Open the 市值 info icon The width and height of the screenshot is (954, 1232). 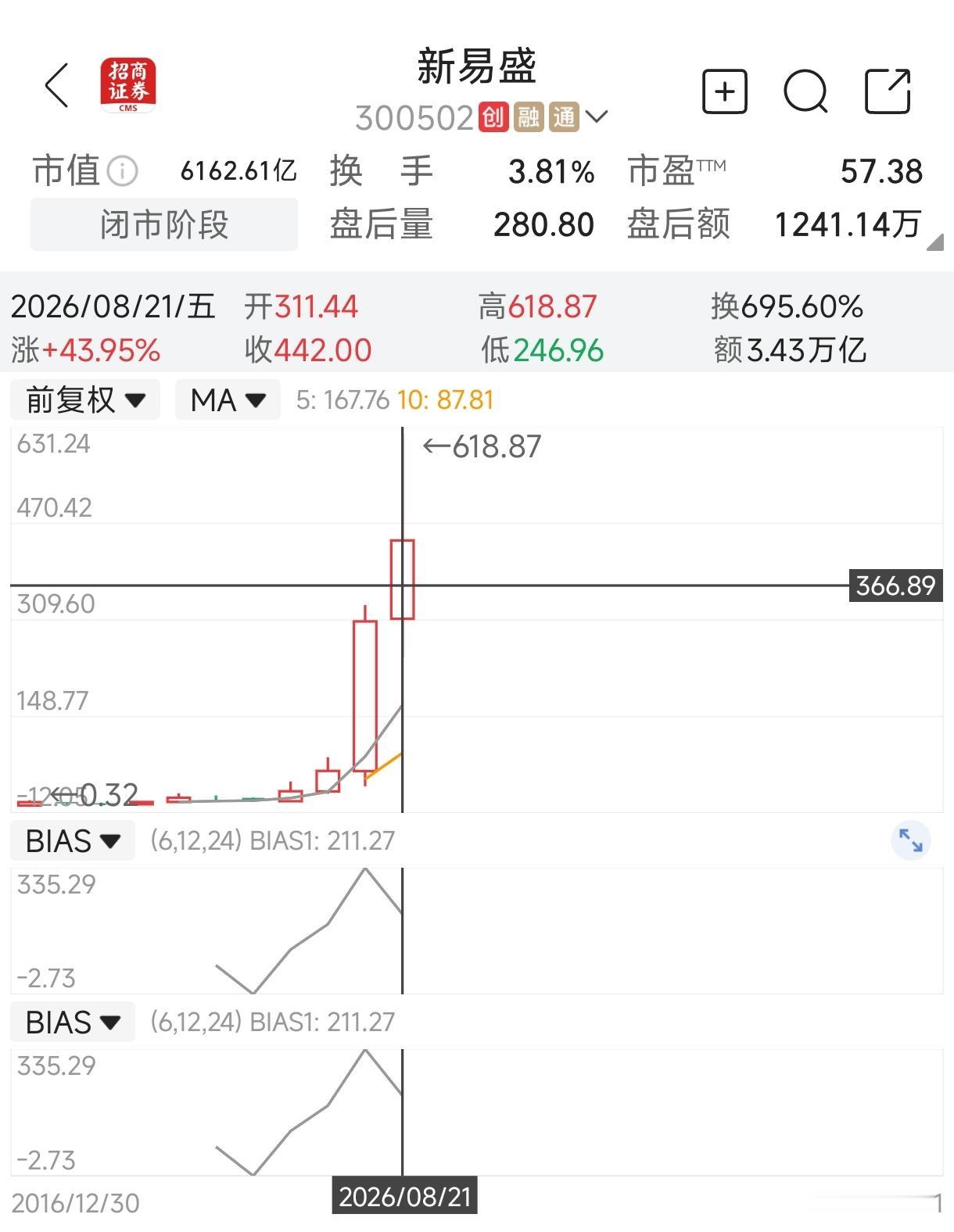click(x=122, y=170)
